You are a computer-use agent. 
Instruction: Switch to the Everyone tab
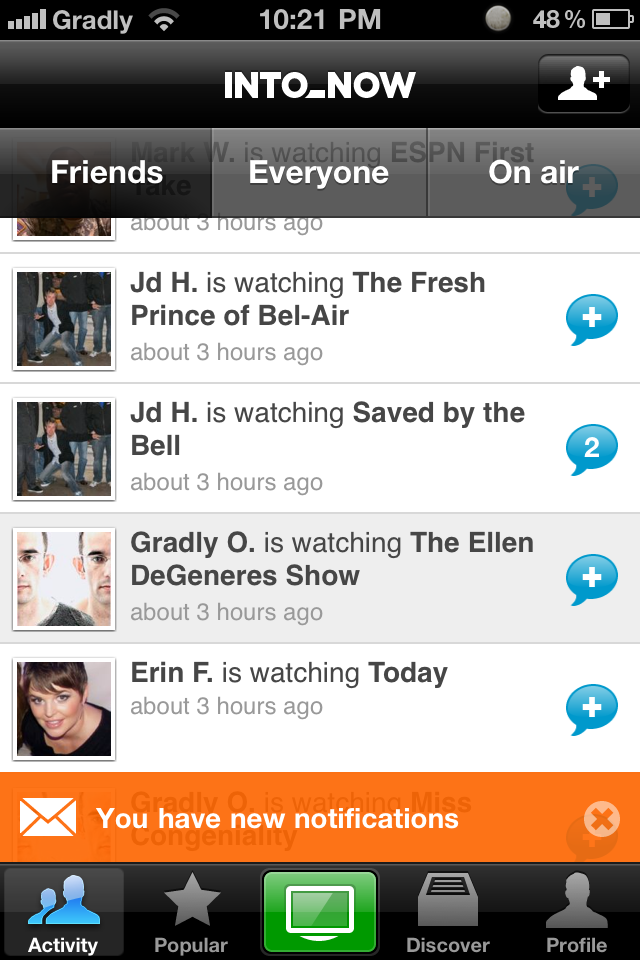tap(319, 172)
